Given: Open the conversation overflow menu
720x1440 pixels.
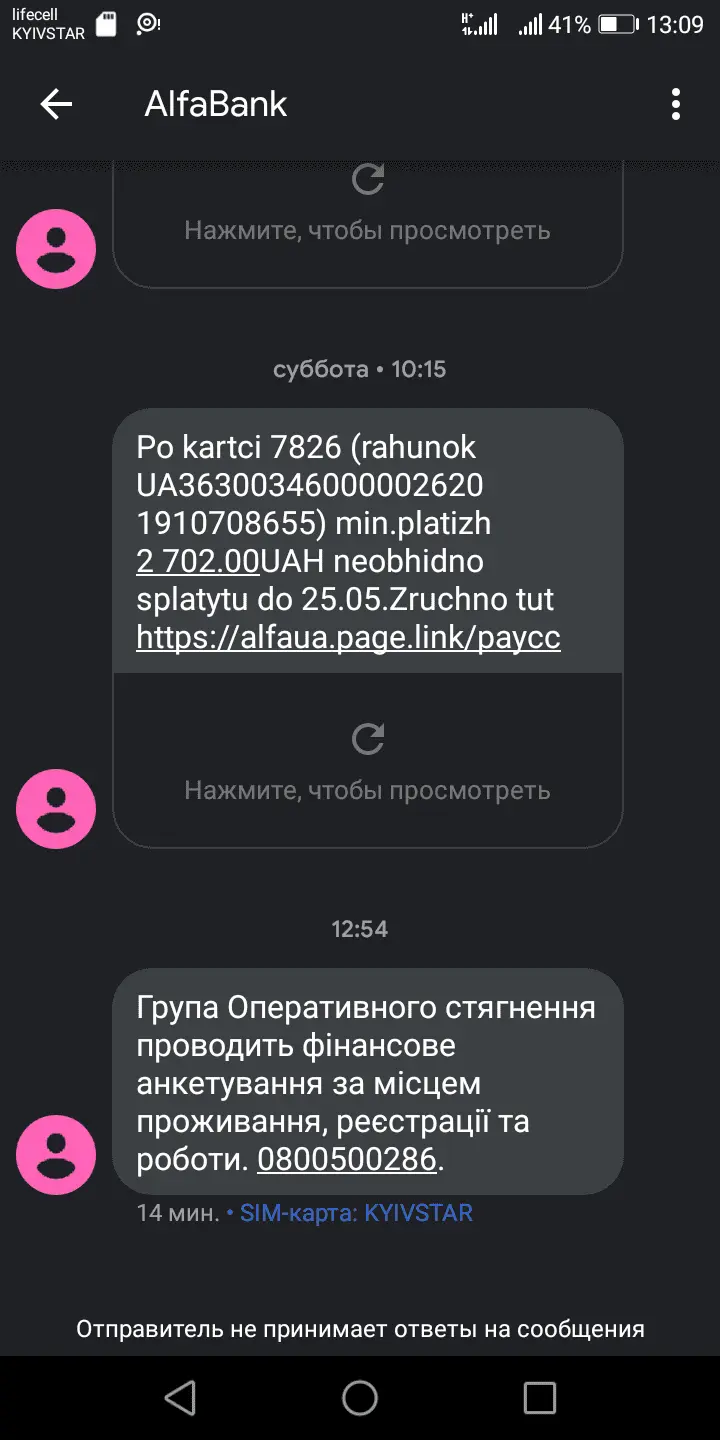Looking at the screenshot, I should tap(676, 104).
